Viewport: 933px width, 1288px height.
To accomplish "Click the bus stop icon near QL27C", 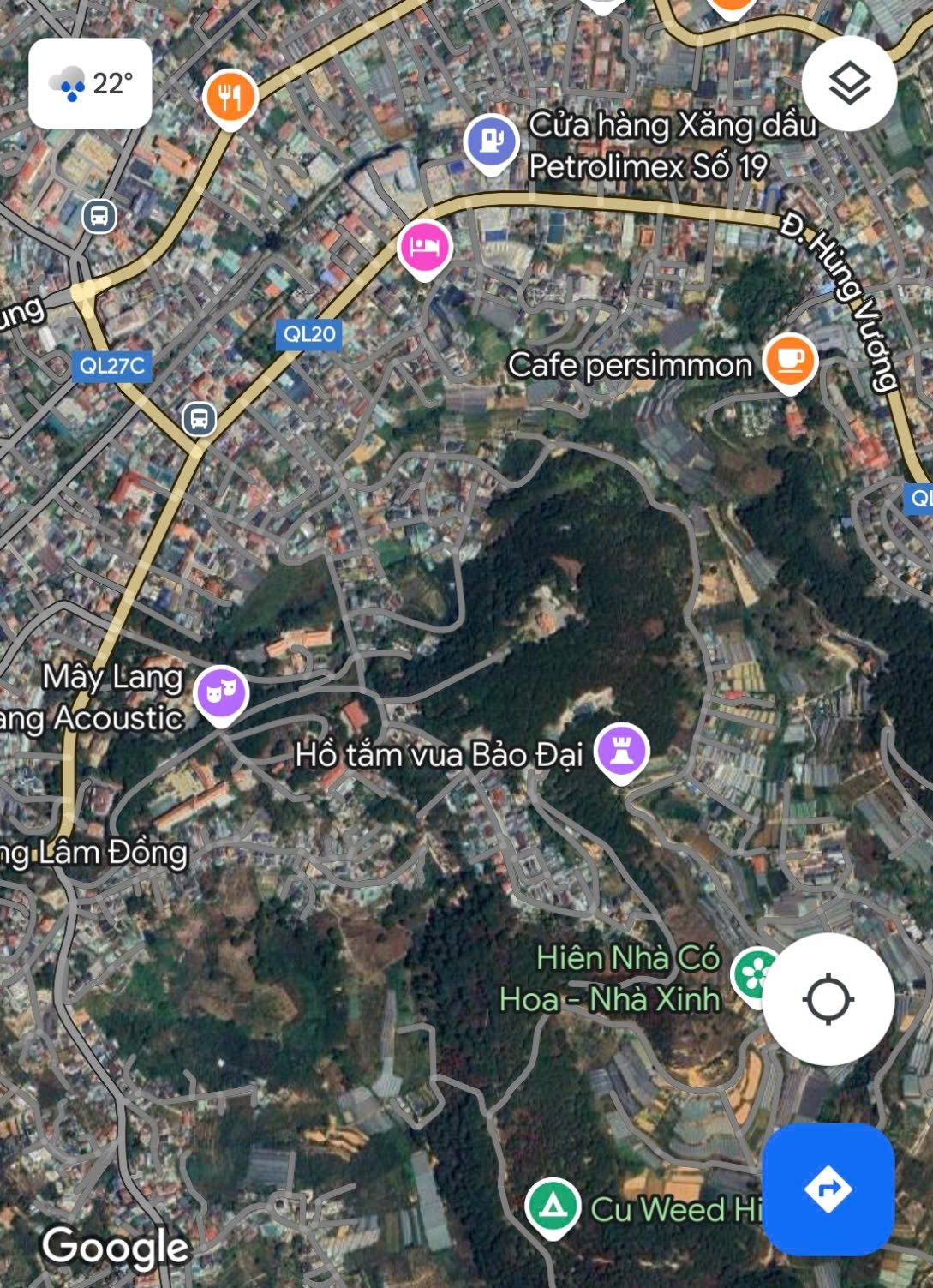I will [x=200, y=420].
